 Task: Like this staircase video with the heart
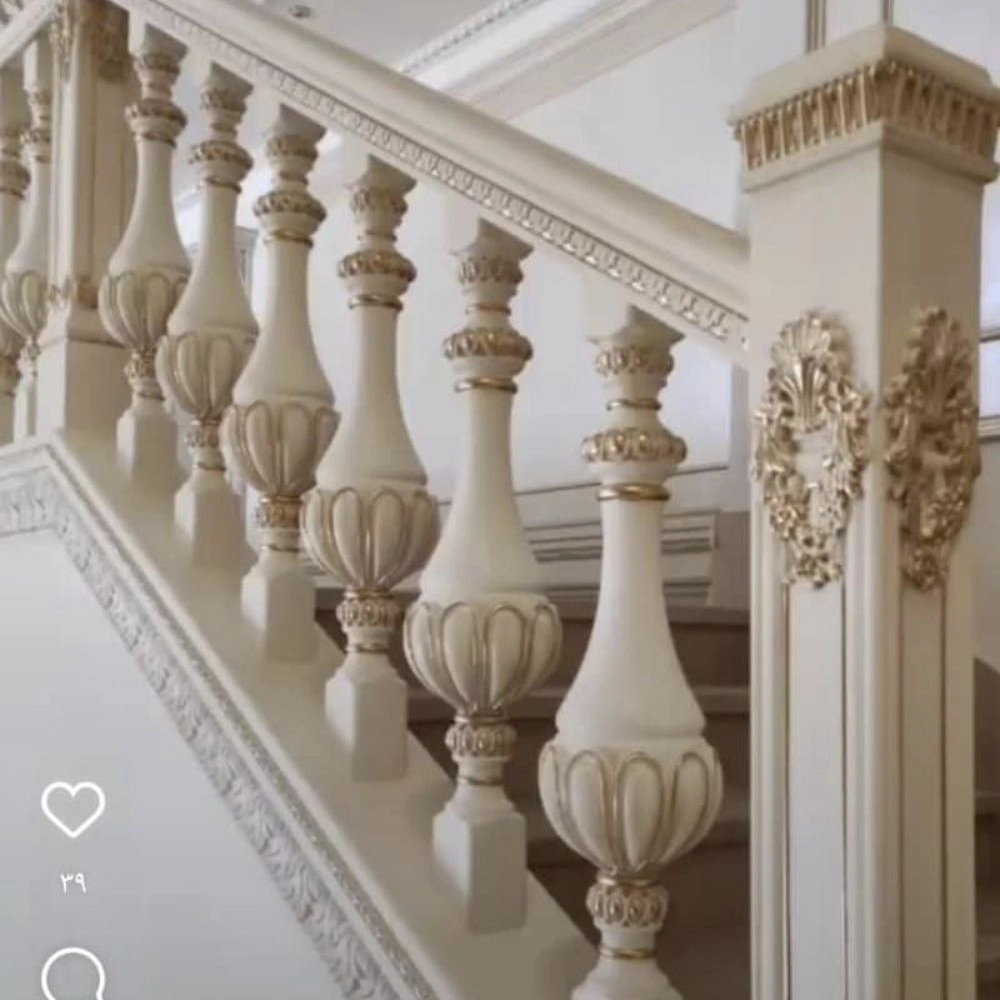tap(72, 808)
